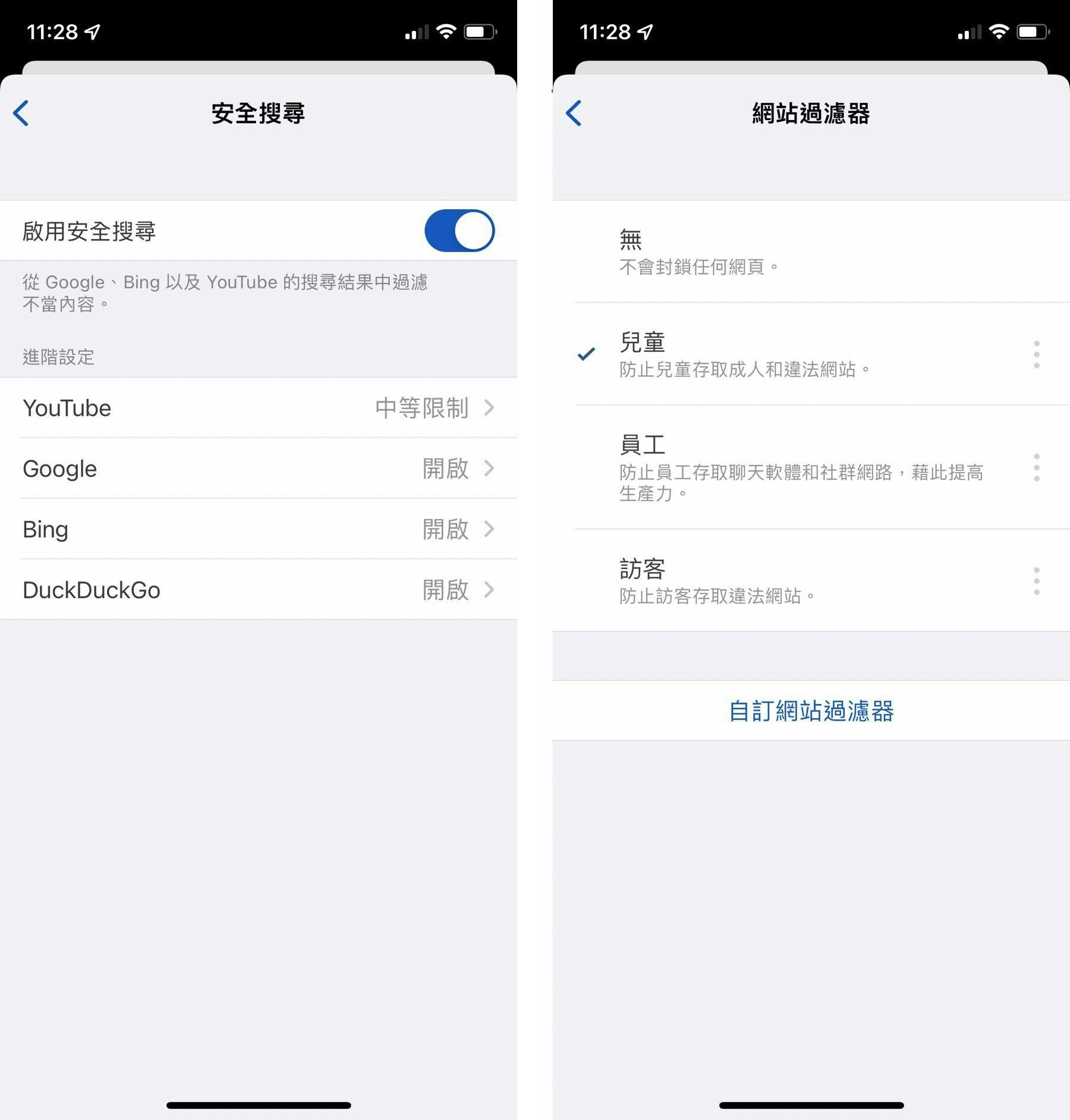The height and width of the screenshot is (1120, 1070).
Task: Open more options for 員工 filter
Action: click(x=1036, y=467)
